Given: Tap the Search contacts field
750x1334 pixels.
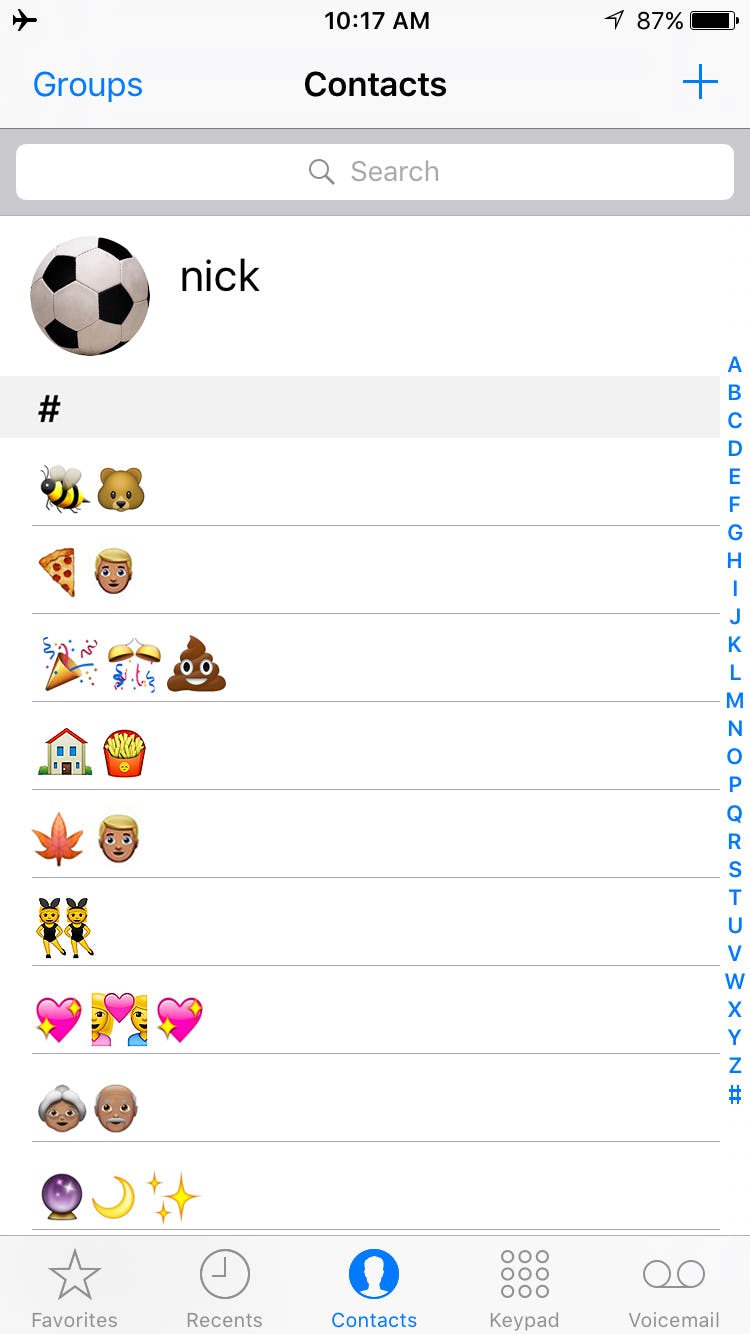Looking at the screenshot, I should (375, 172).
